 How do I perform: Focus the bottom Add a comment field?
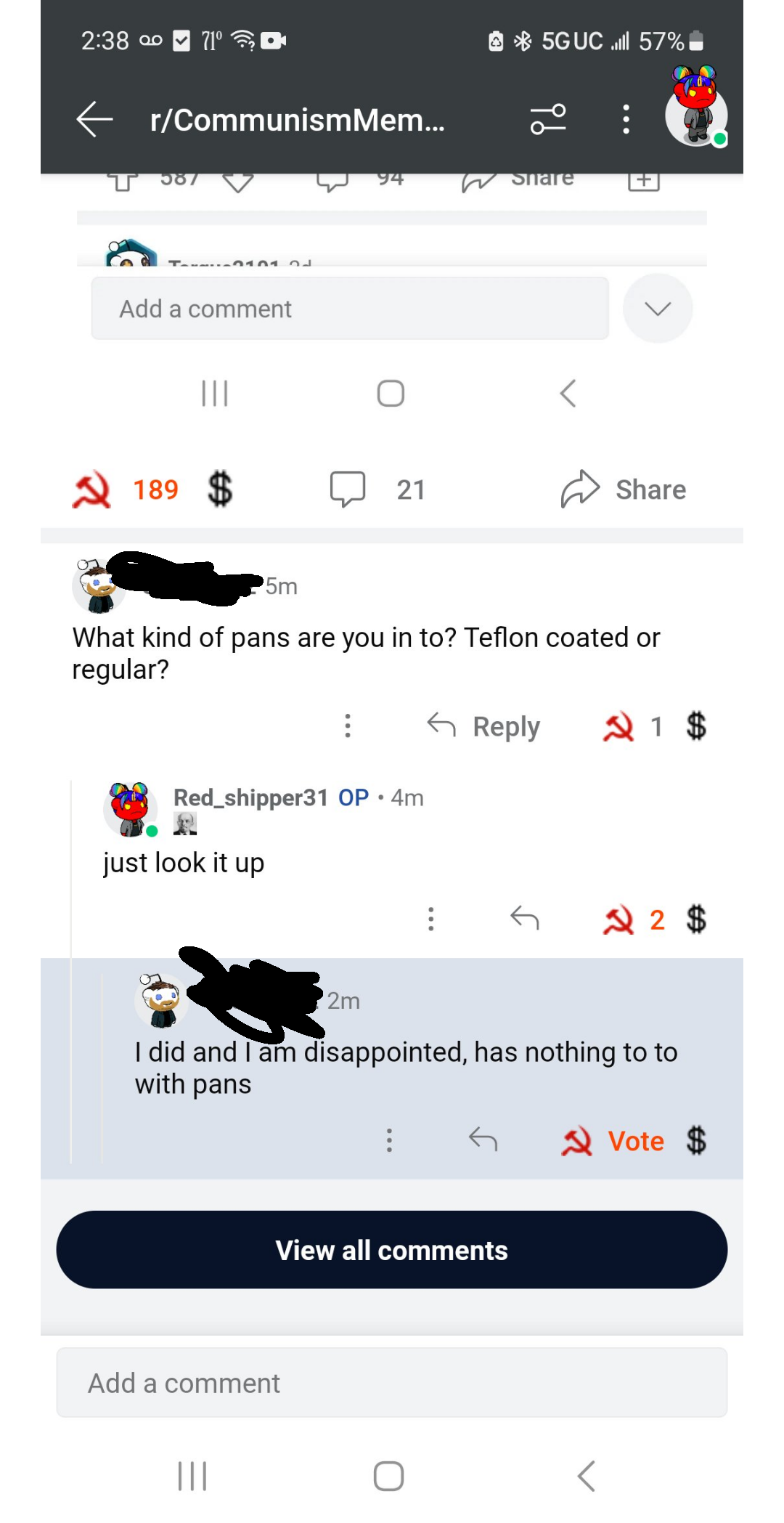click(x=392, y=1383)
